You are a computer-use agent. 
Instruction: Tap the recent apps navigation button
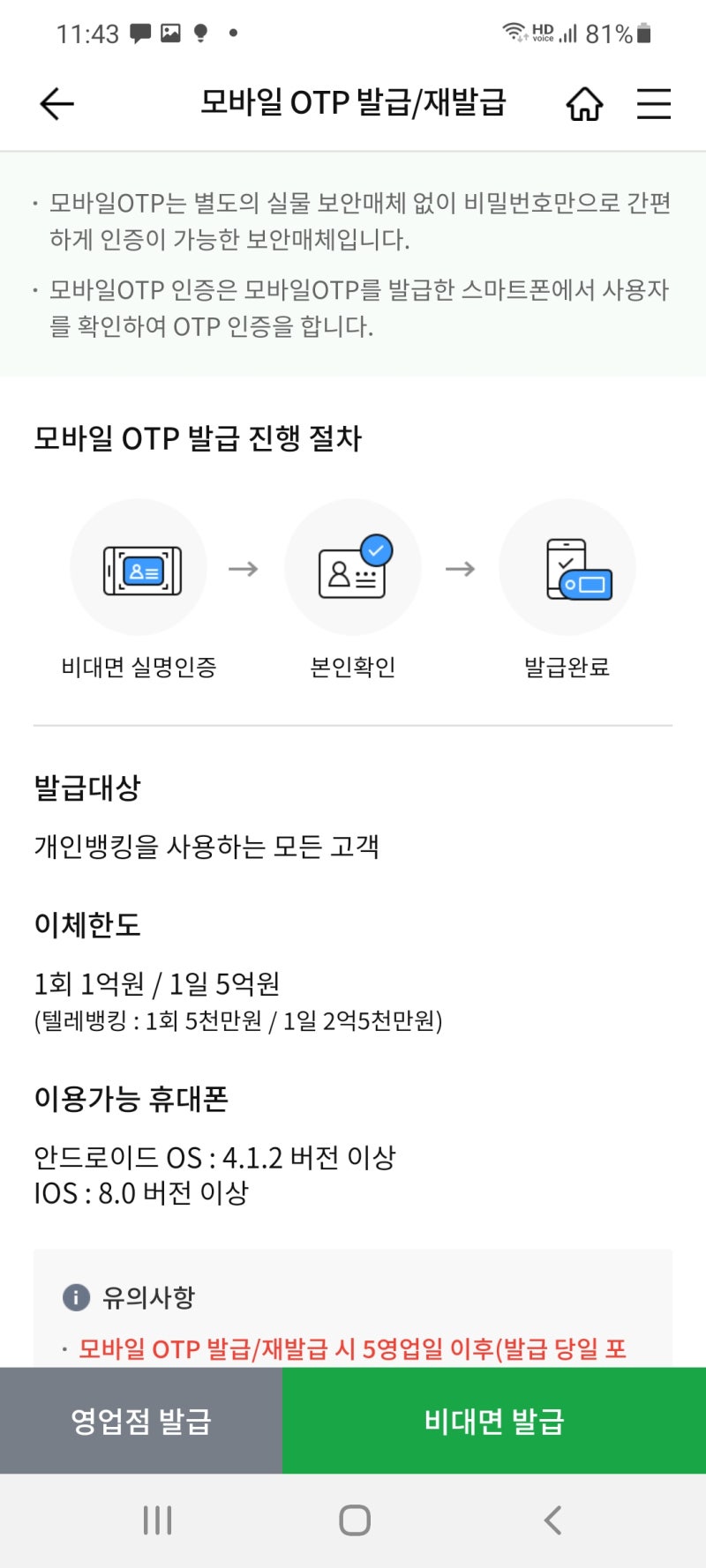point(156,1519)
